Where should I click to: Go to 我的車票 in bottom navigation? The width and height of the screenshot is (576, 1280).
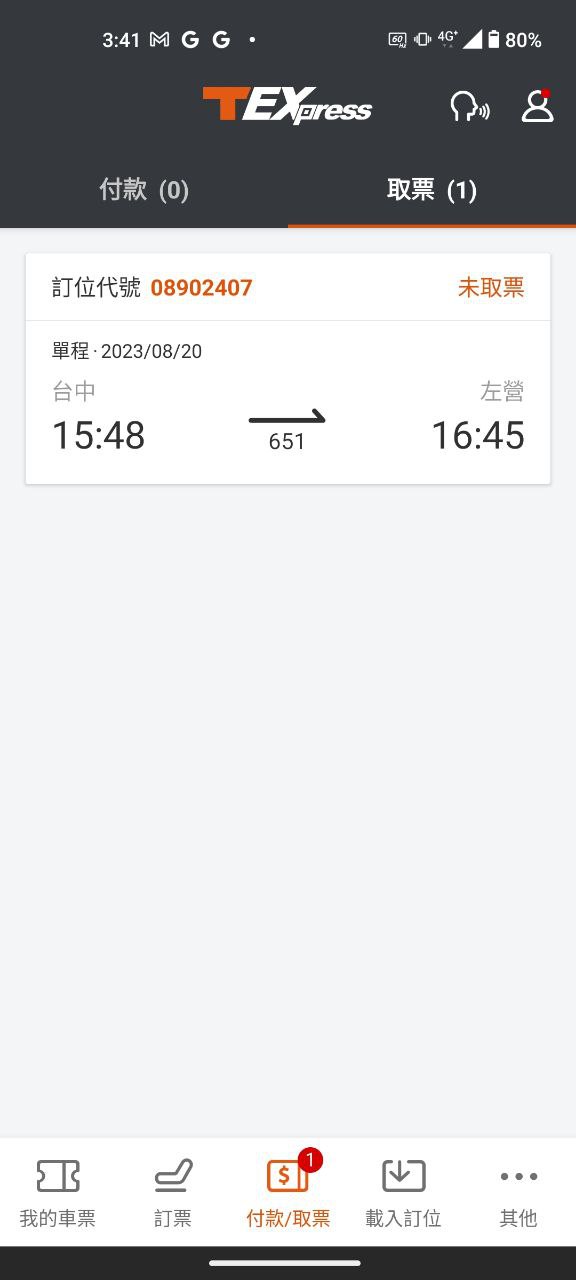pos(58,1193)
